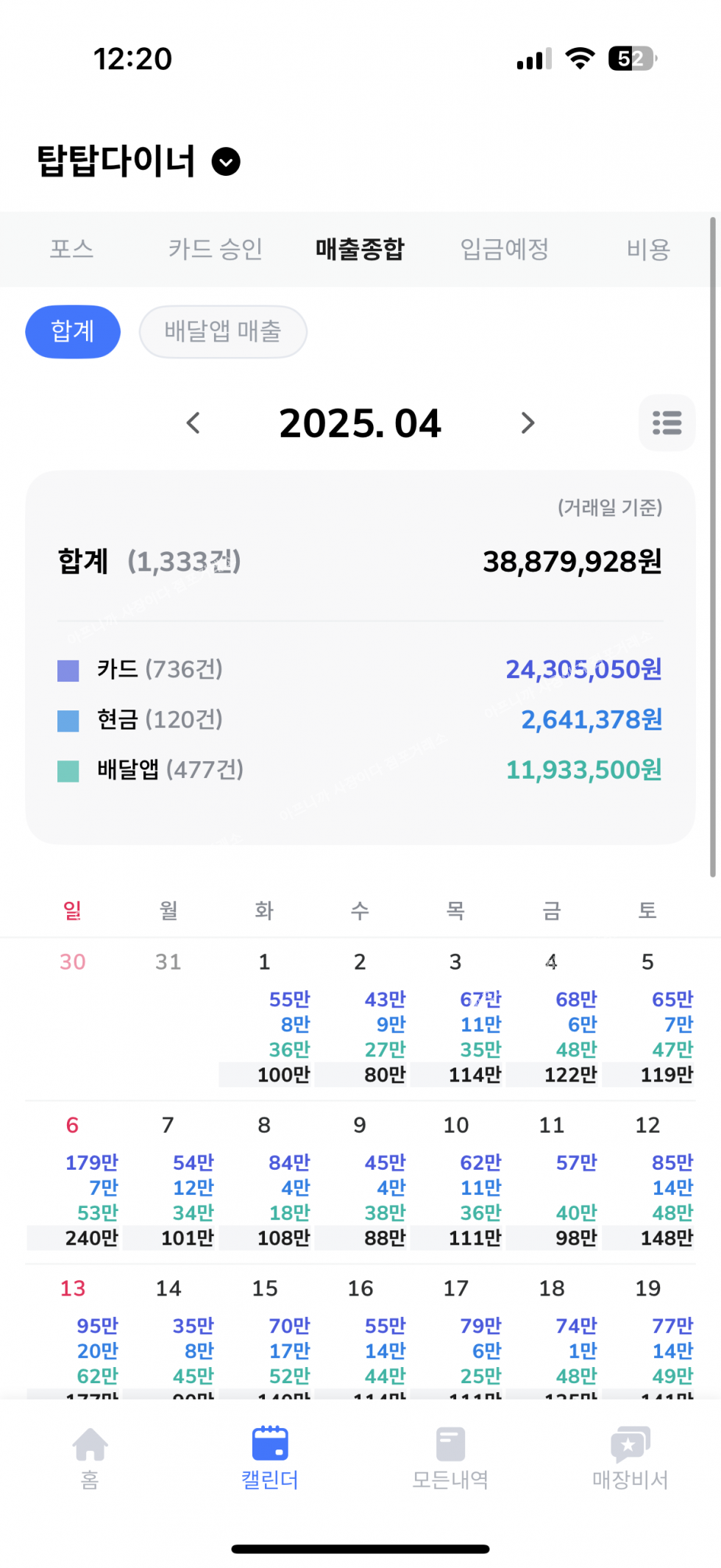Select the 합계 filter chip
The width and height of the screenshot is (721, 1568).
pyautogui.click(x=73, y=331)
